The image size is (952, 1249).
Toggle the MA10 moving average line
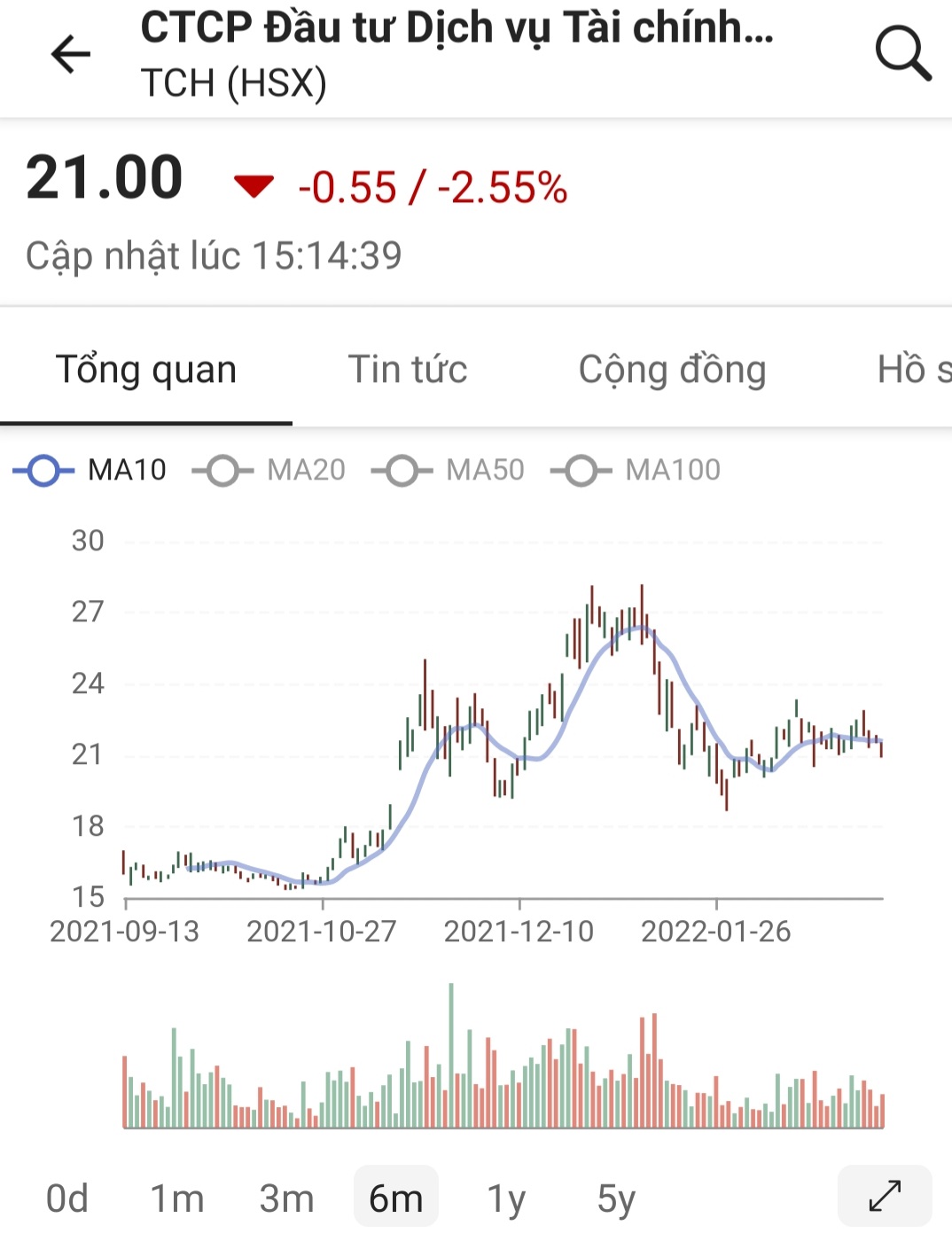[90, 470]
